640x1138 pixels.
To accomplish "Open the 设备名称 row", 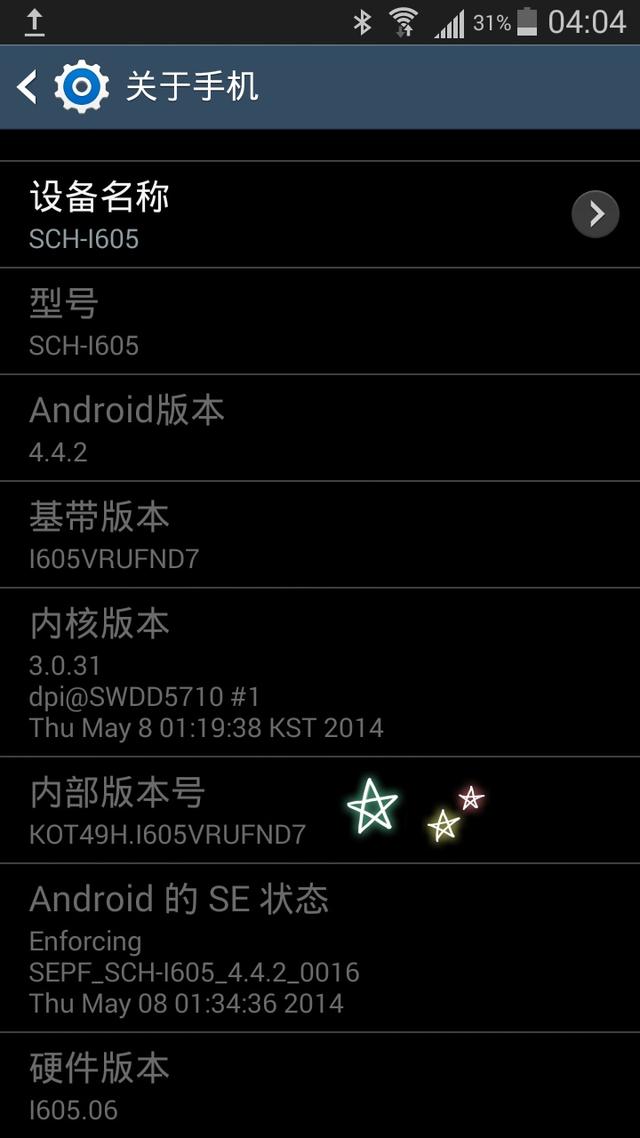I will coord(300,214).
